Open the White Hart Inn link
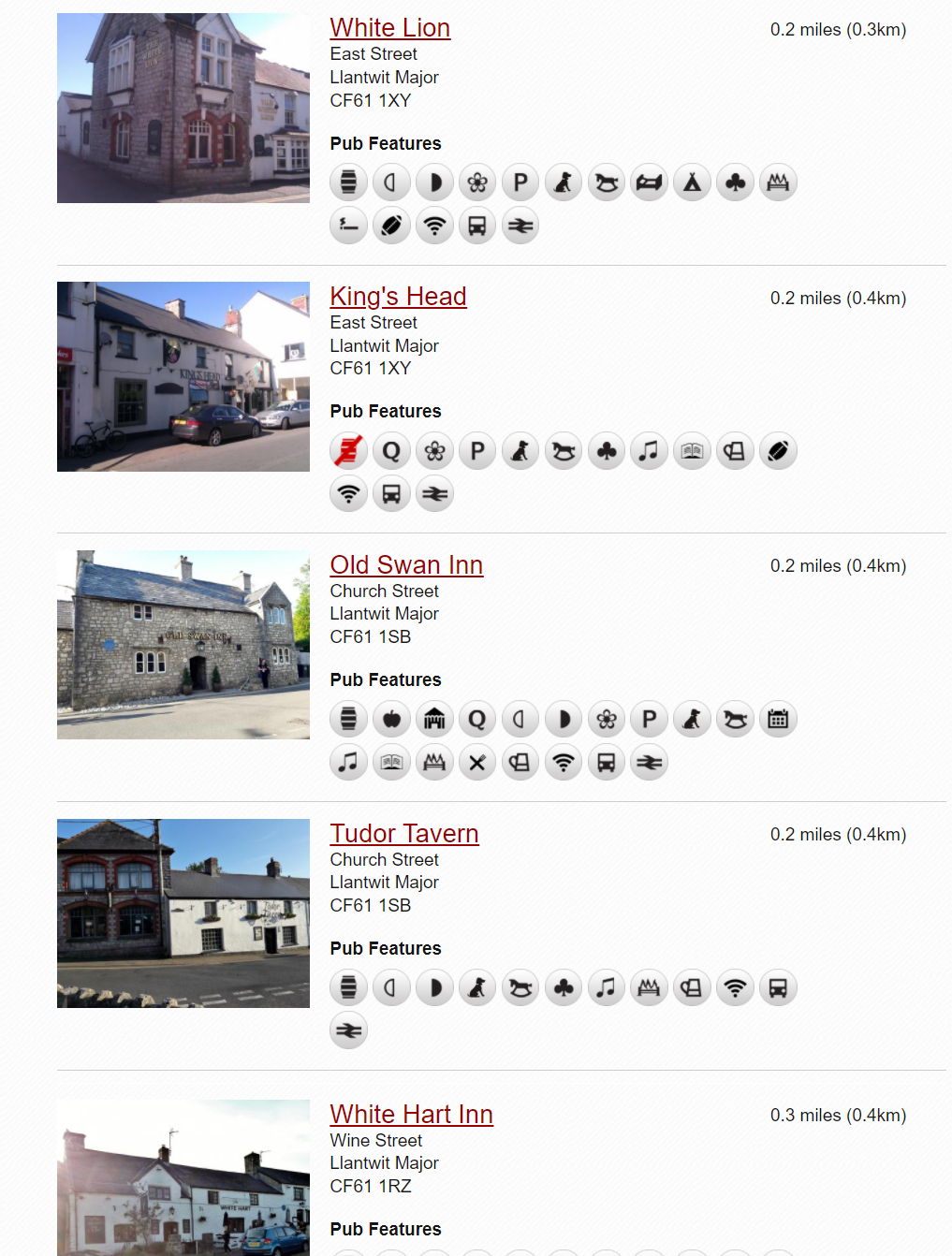This screenshot has width=952, height=1256. (x=411, y=1115)
